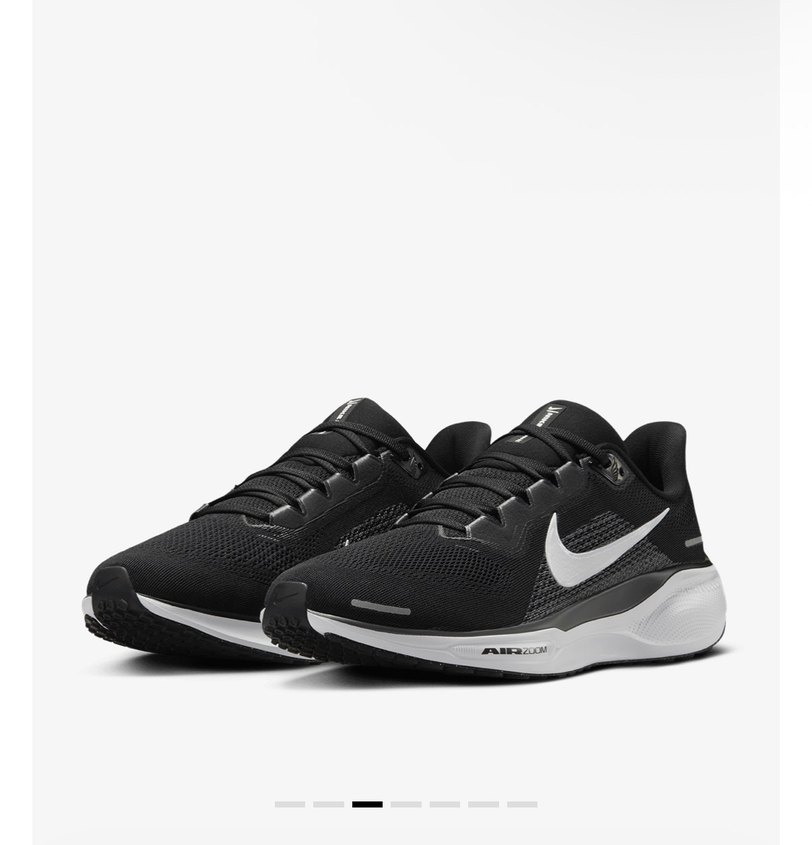This screenshot has height=845, width=812.
Task: Jump to the first gallery page indicator
Action: pyautogui.click(x=290, y=805)
